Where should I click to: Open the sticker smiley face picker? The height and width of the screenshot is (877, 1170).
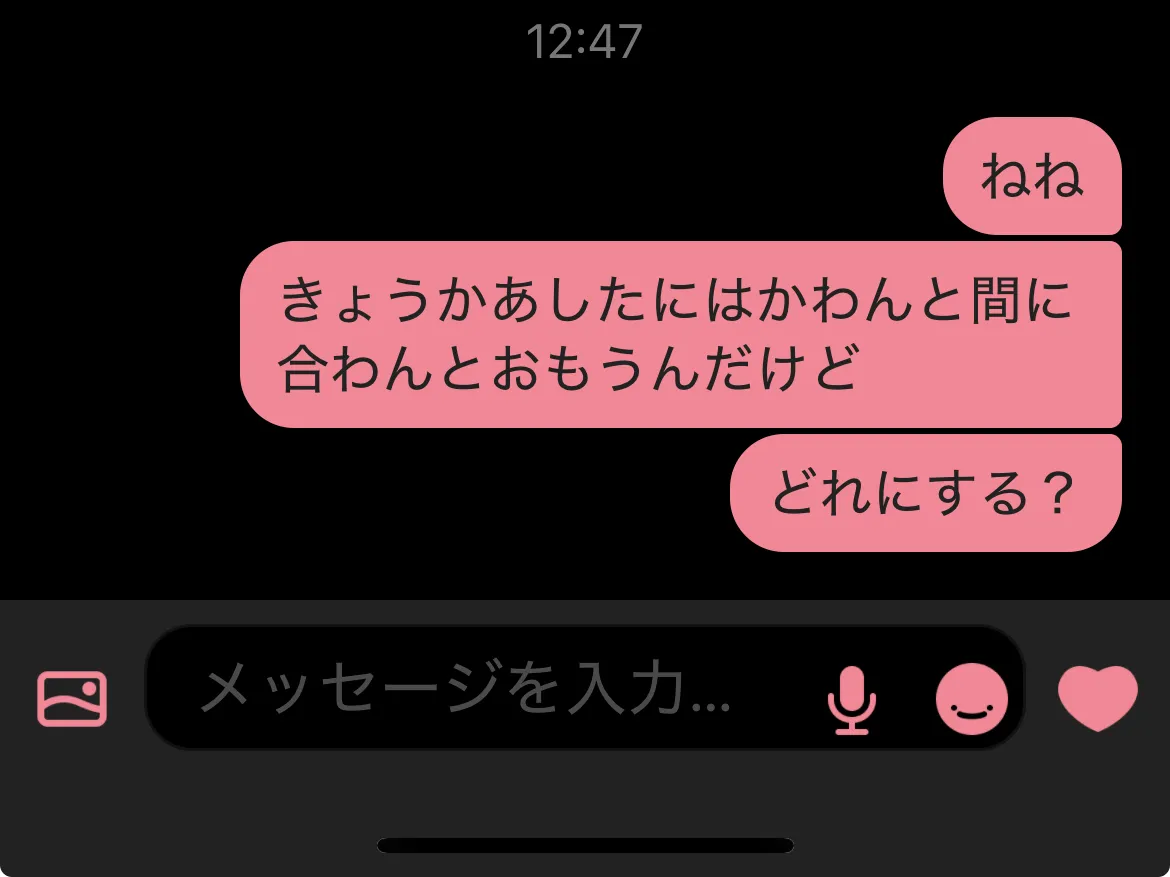[972, 699]
